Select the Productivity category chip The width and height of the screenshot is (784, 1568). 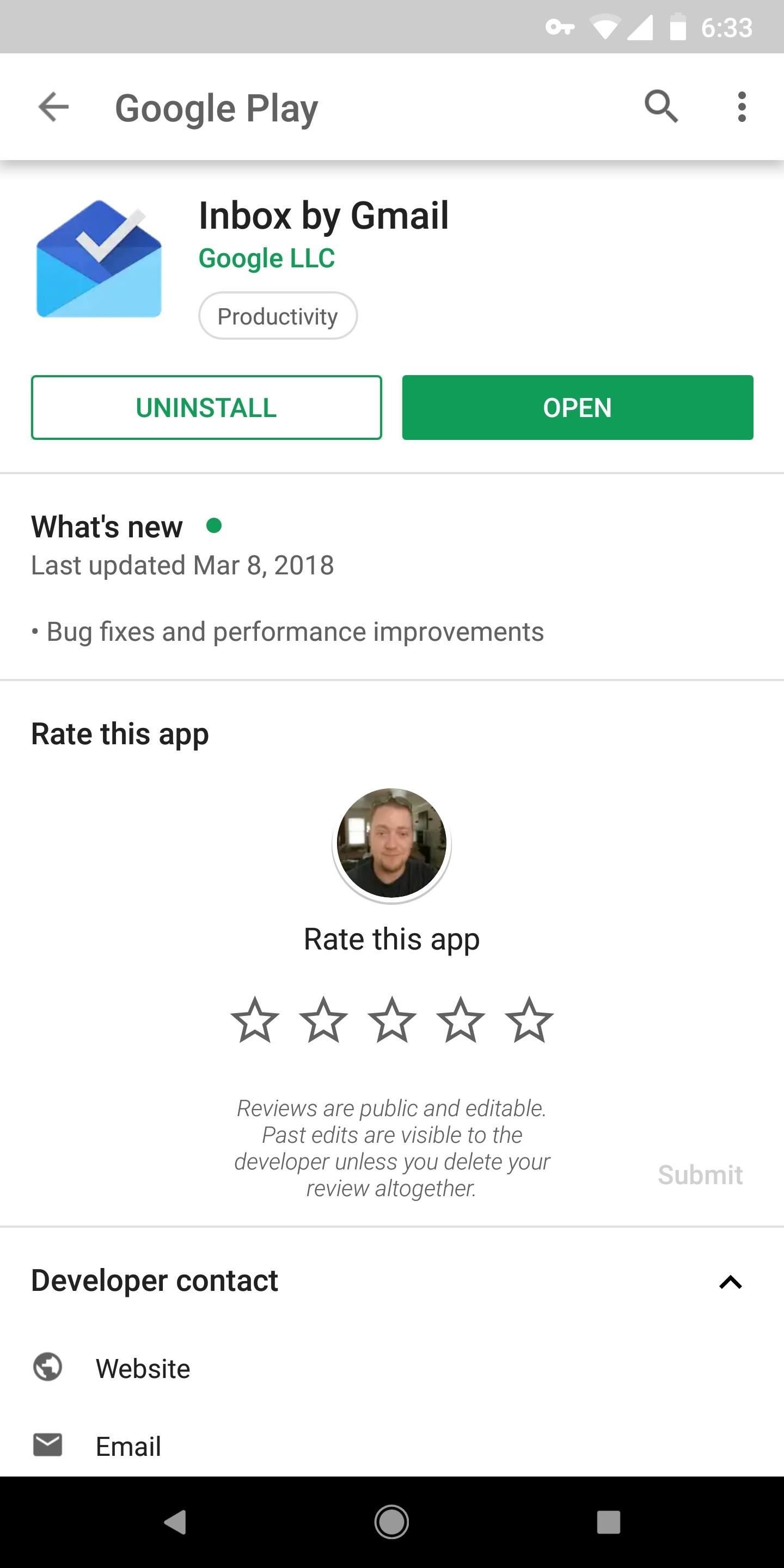coord(278,316)
